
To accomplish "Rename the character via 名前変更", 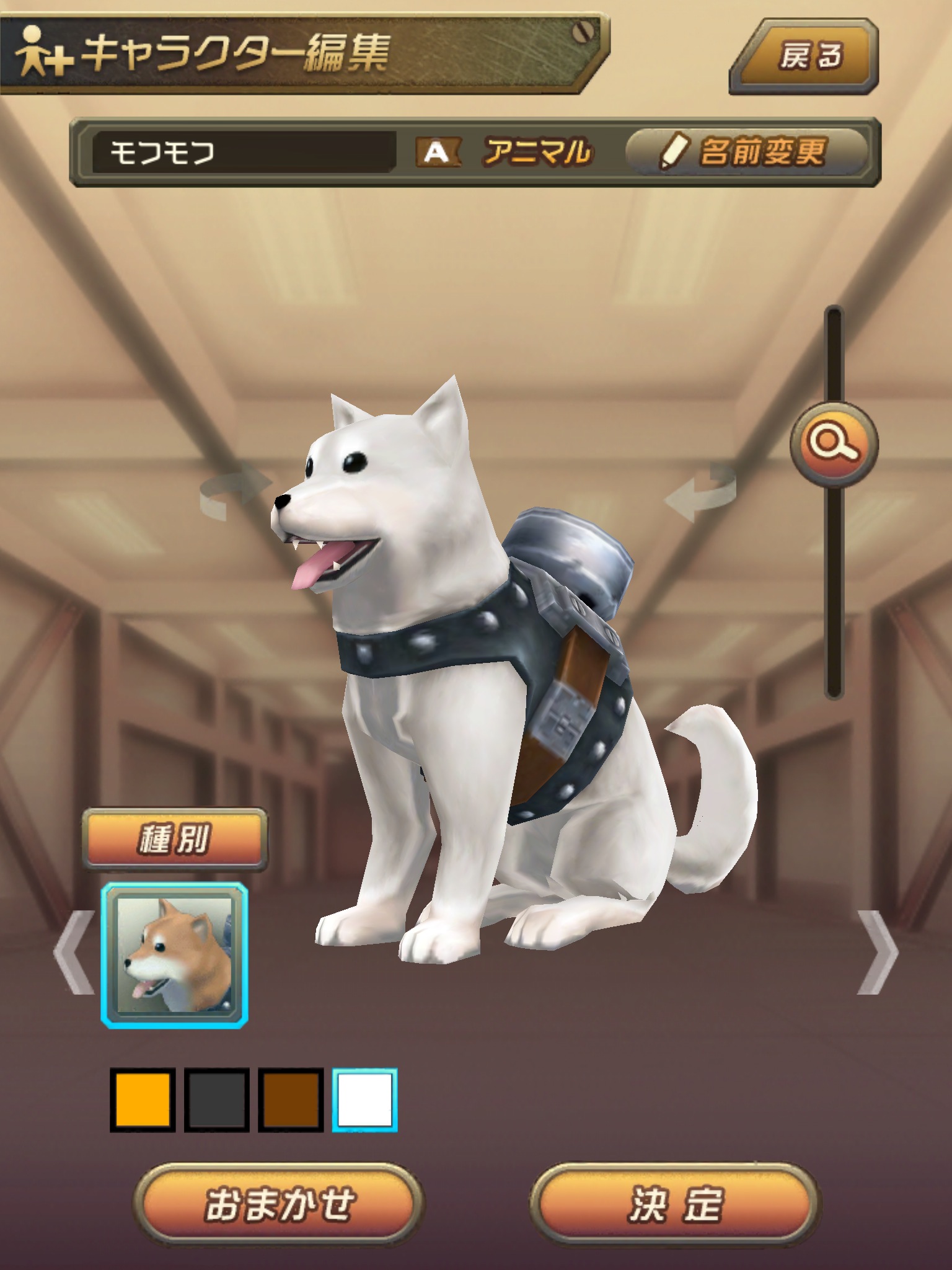I will click(746, 151).
